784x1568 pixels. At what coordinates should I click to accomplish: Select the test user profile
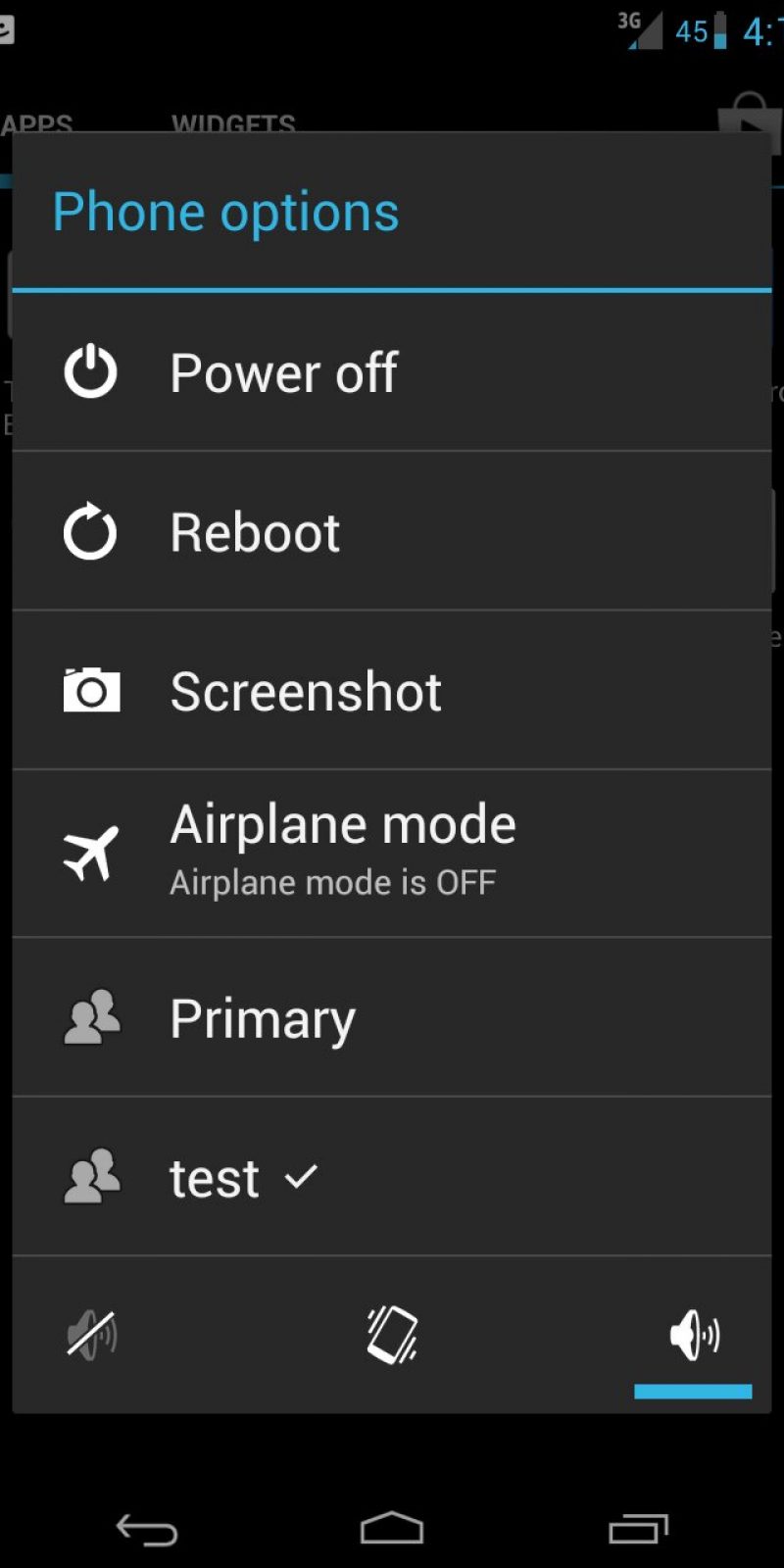click(x=392, y=1177)
